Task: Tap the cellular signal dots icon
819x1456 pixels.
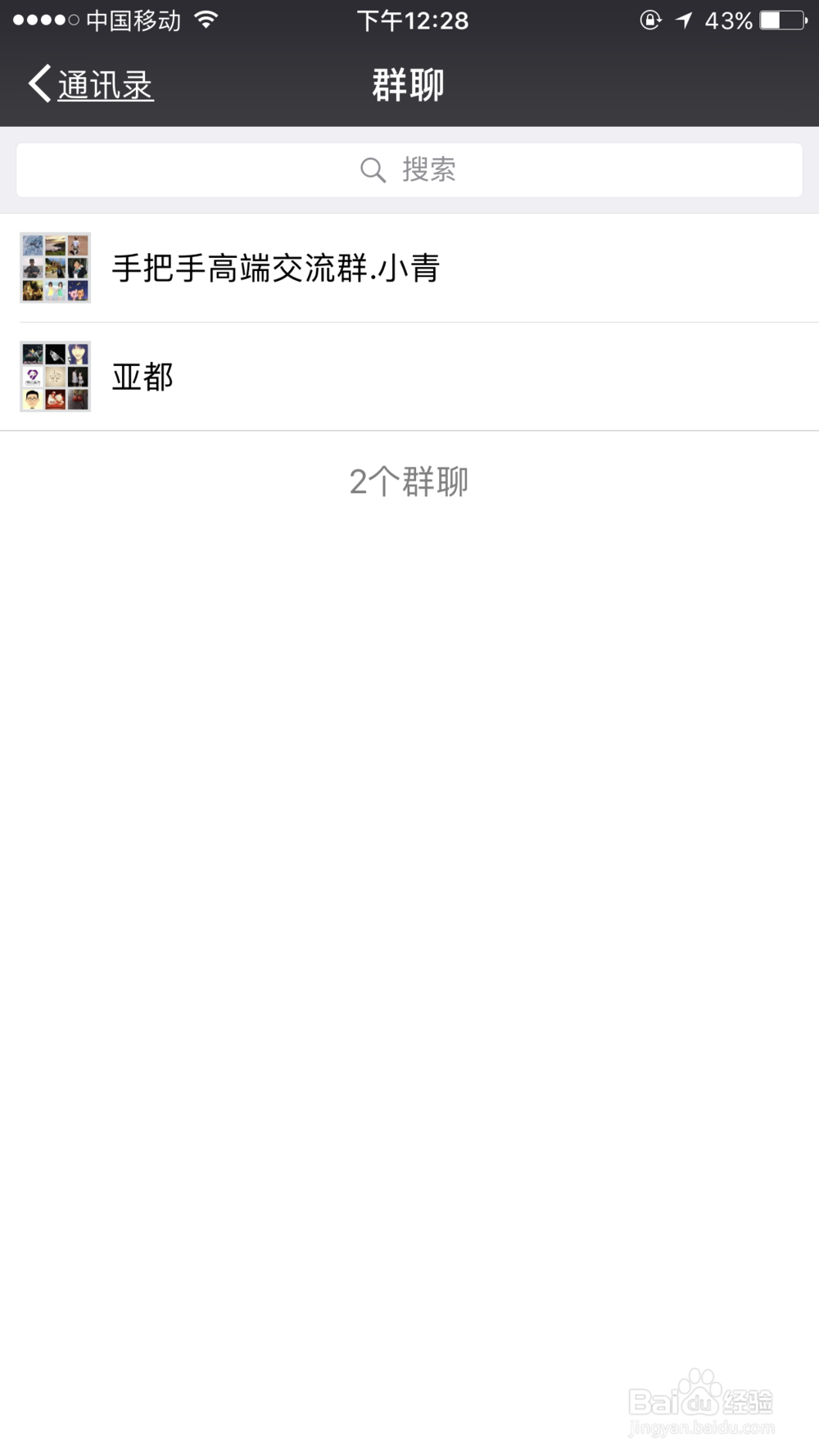Action: [42, 20]
